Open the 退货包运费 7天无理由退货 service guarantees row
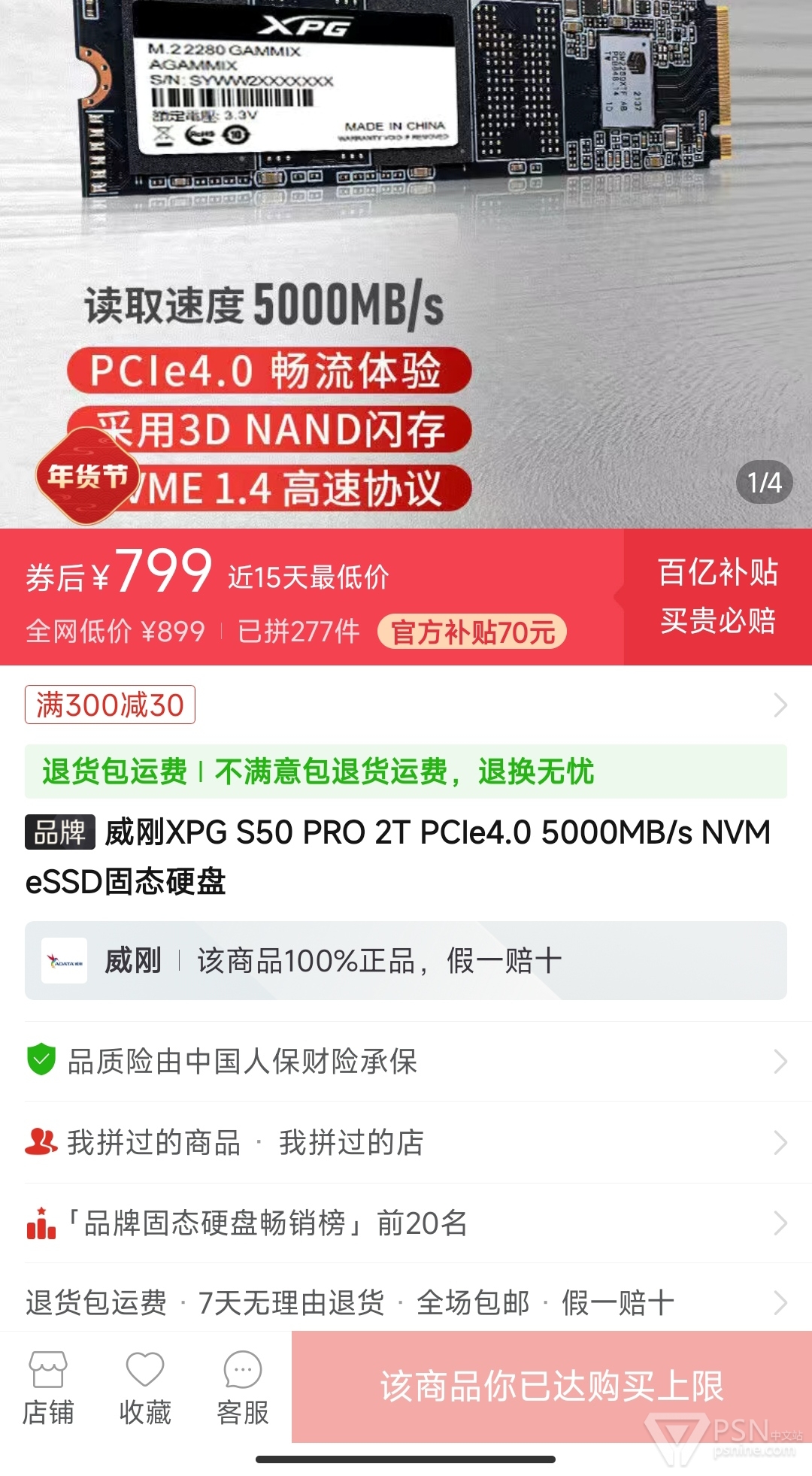Viewport: 812px width, 1476px height. 406,1302
